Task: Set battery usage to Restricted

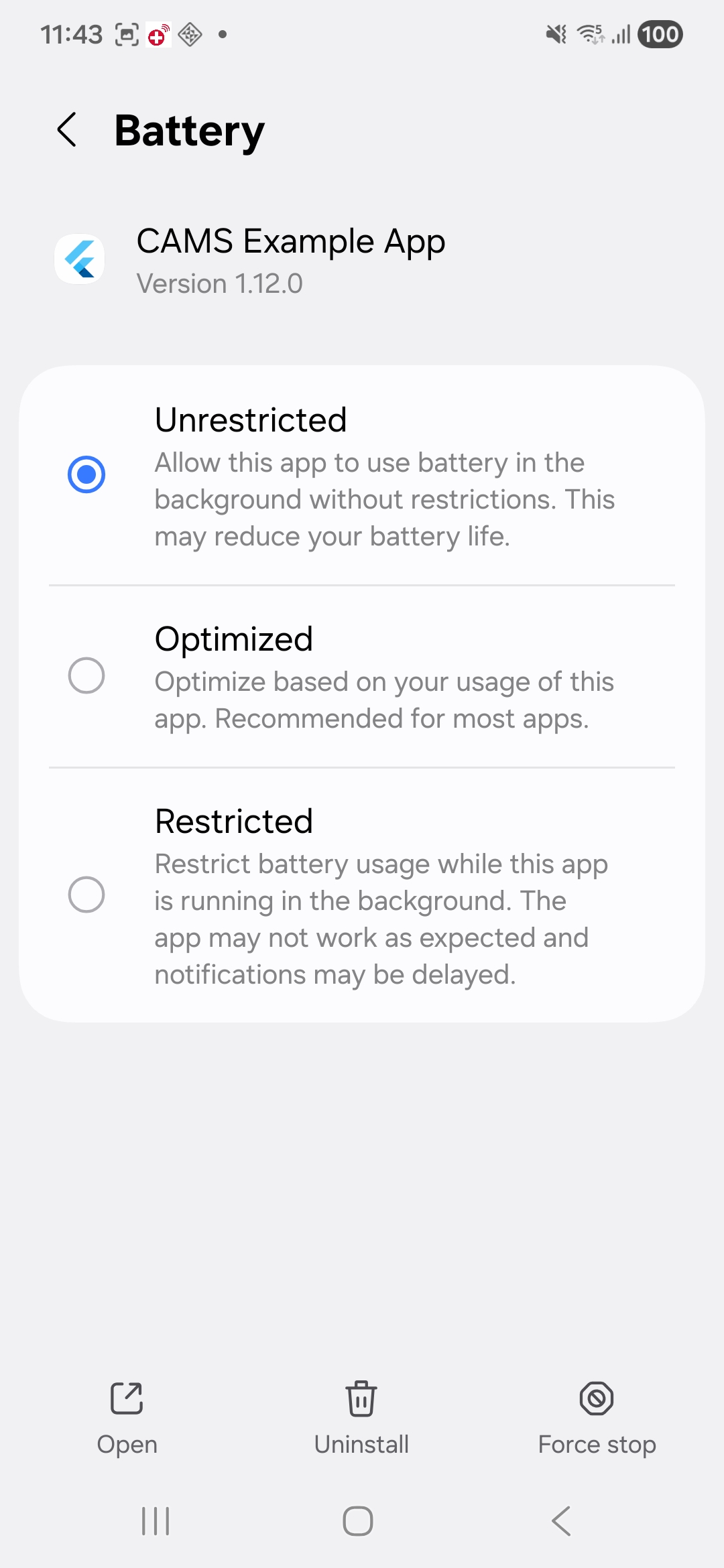Action: coord(86,895)
